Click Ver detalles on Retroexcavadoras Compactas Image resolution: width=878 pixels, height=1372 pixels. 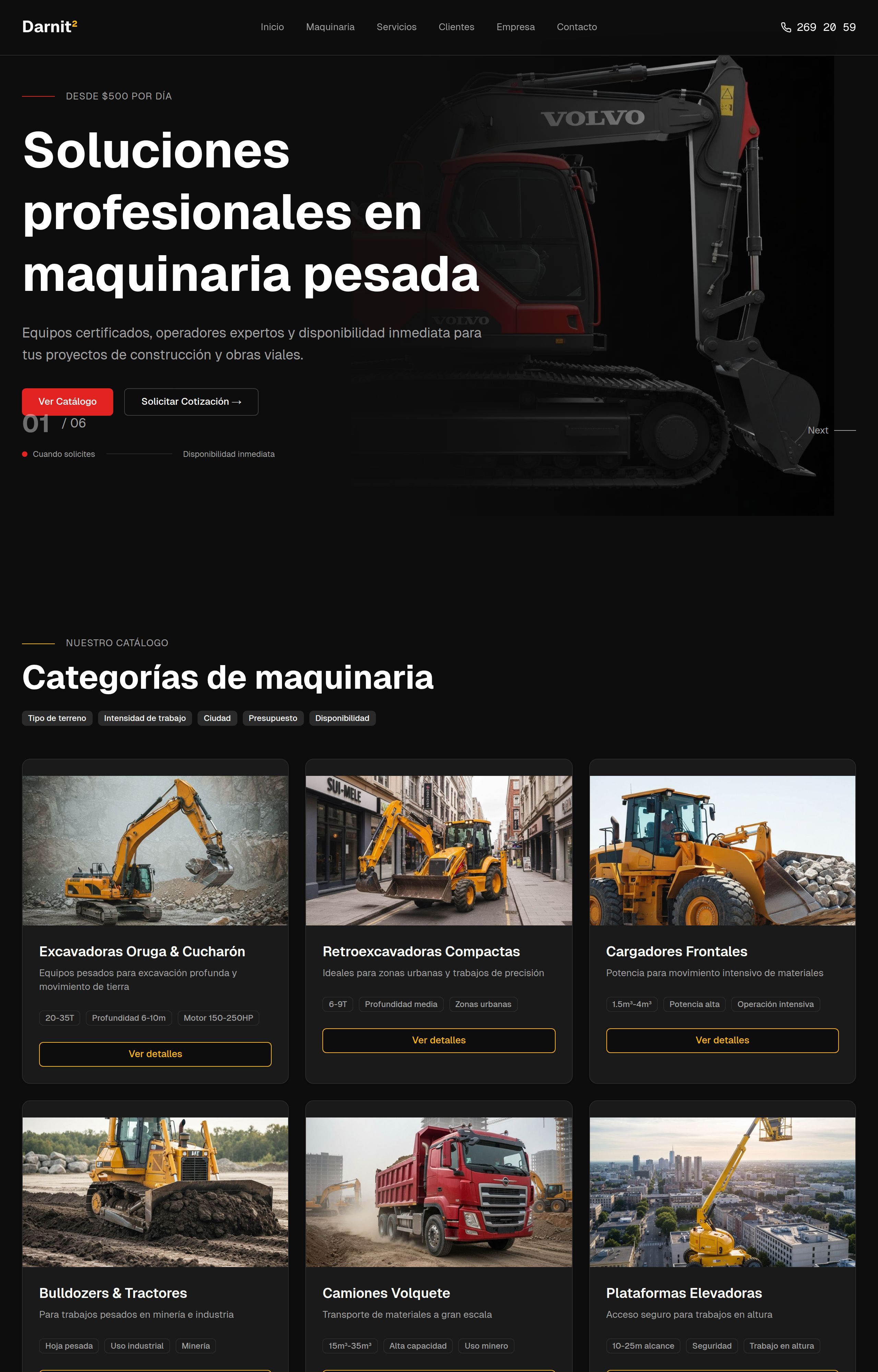(x=438, y=1040)
